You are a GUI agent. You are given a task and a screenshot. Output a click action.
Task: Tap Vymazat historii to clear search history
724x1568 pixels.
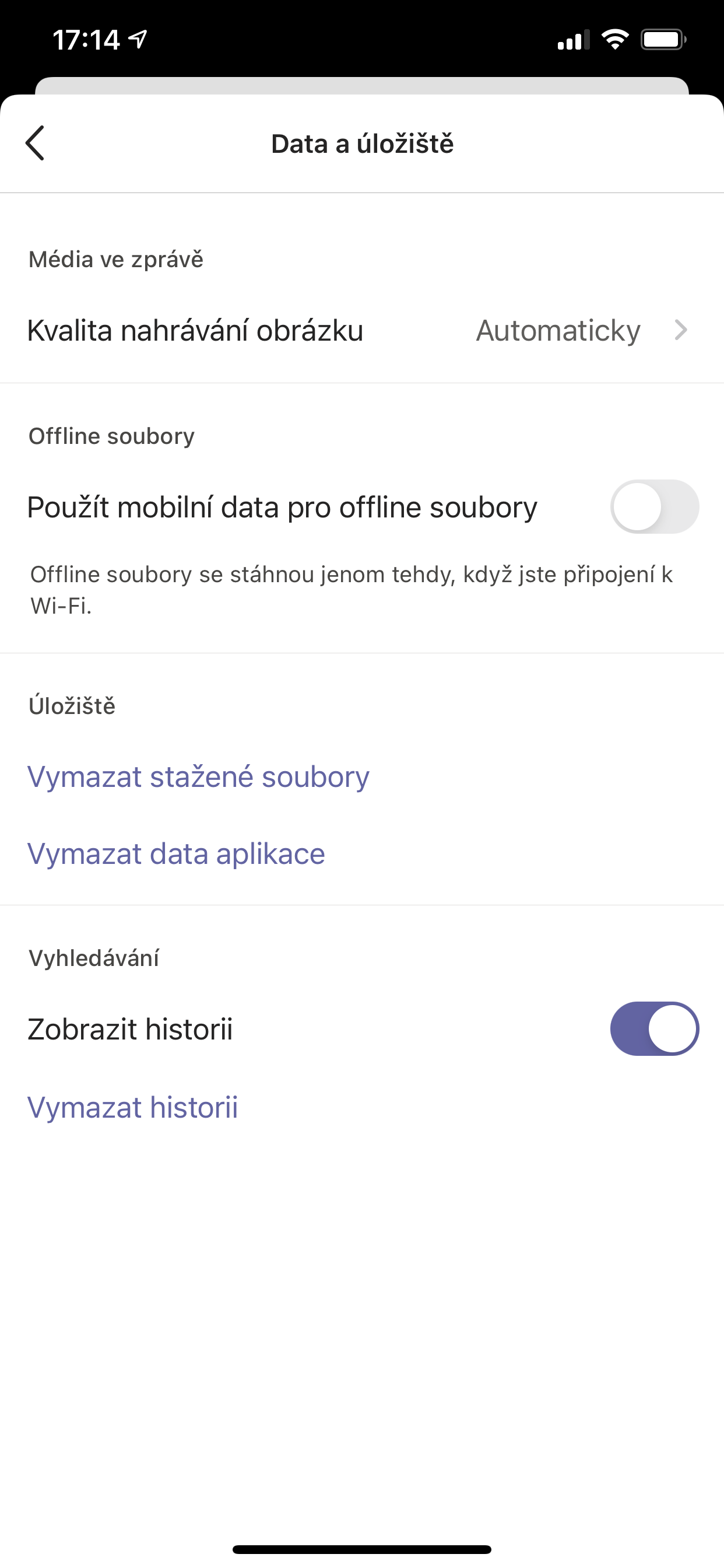coord(133,1107)
